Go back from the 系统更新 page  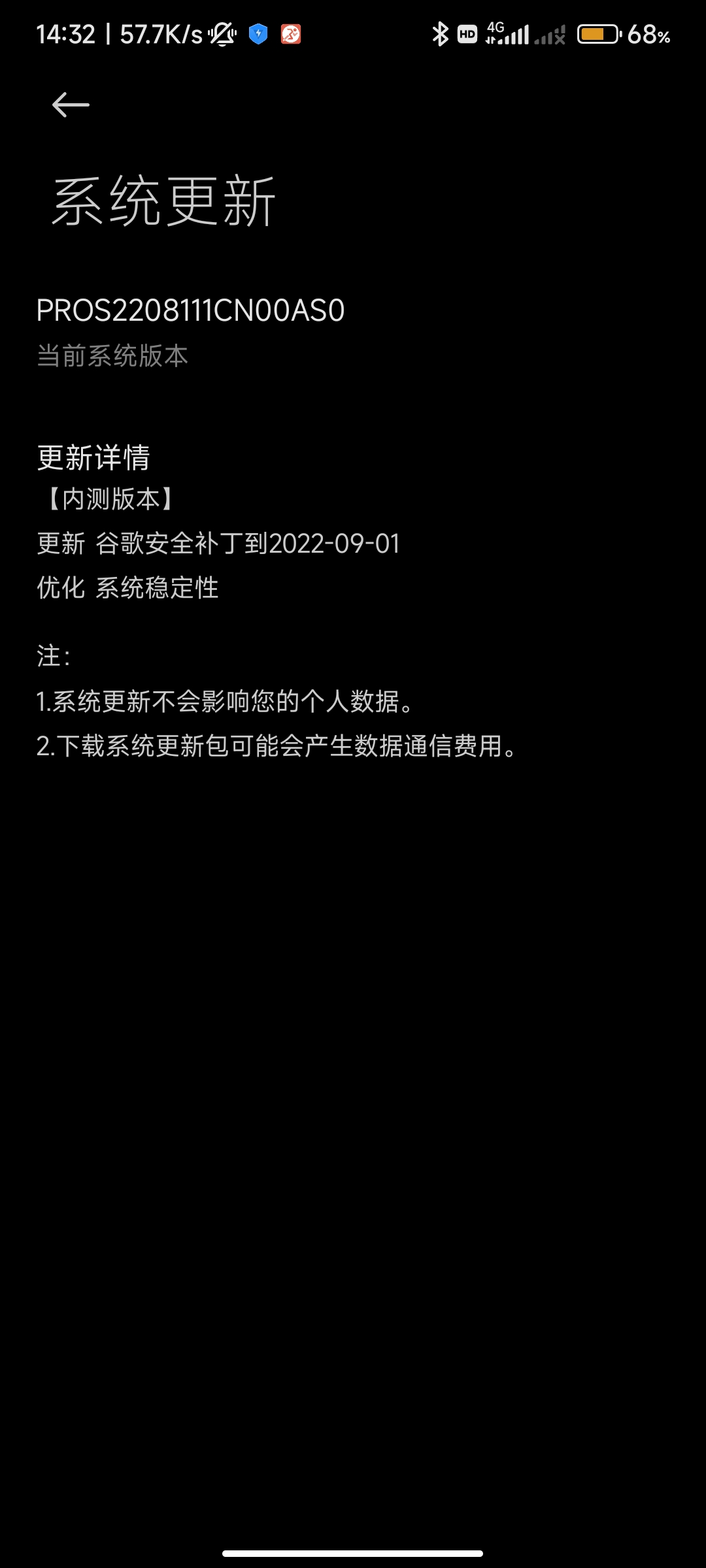coord(71,105)
